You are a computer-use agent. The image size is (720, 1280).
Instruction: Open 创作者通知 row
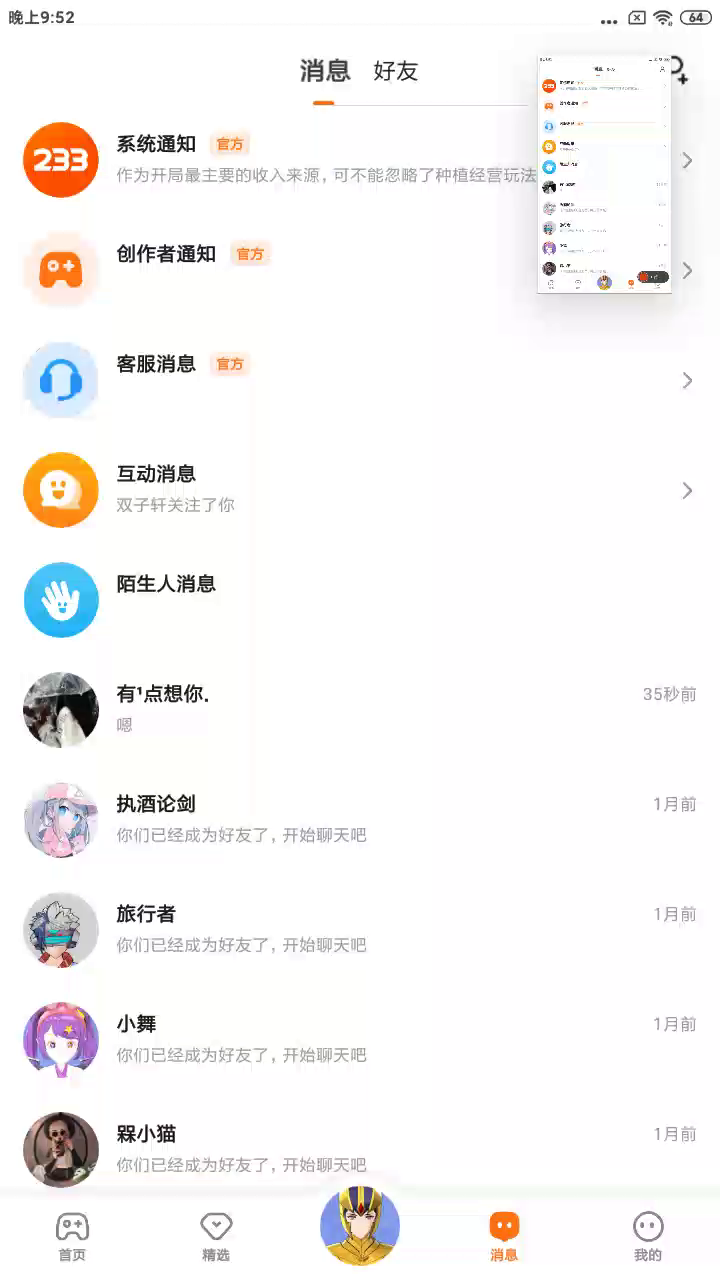300,270
